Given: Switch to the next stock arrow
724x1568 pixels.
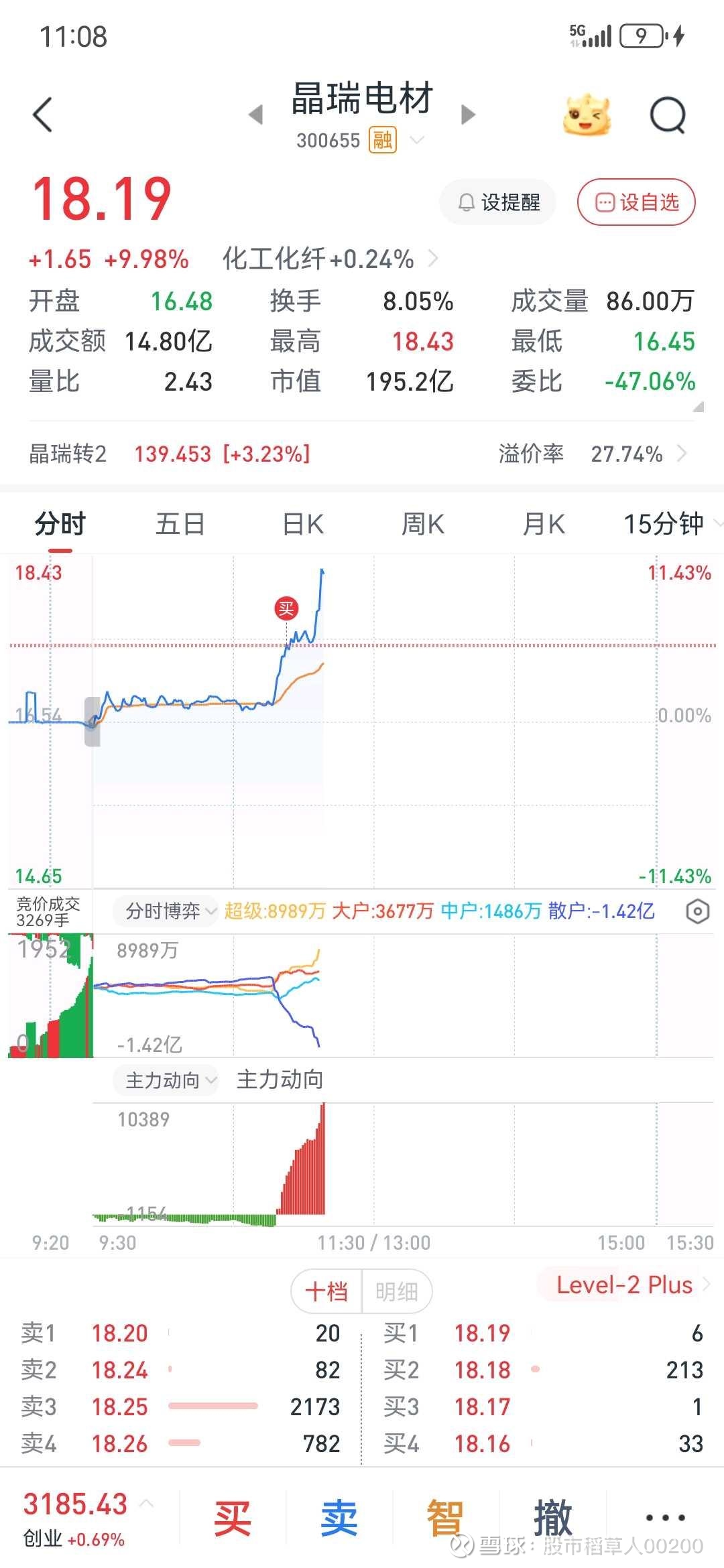Looking at the screenshot, I should [469, 115].
